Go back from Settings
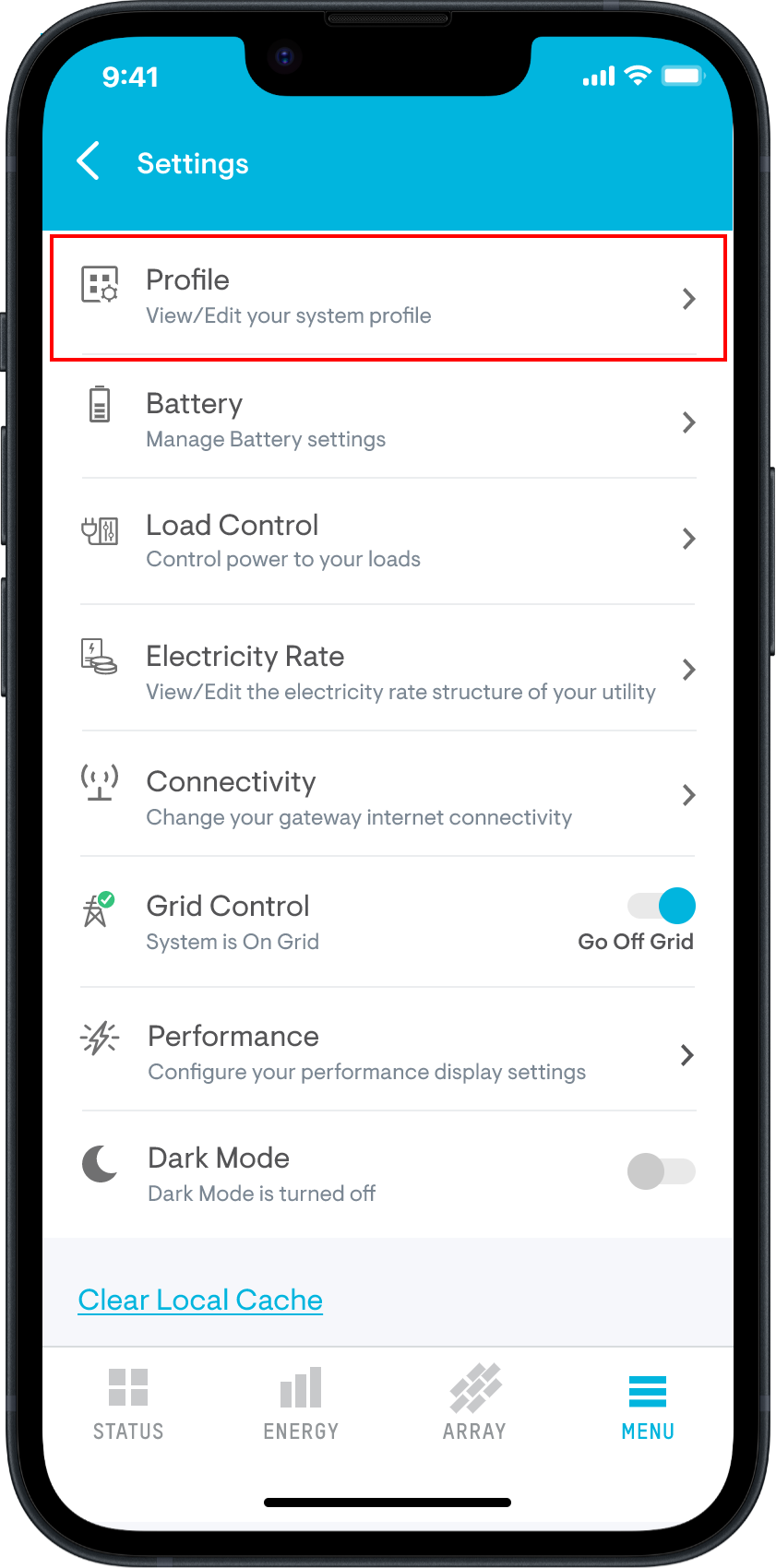Screen dimensions: 776x1568 tap(89, 161)
